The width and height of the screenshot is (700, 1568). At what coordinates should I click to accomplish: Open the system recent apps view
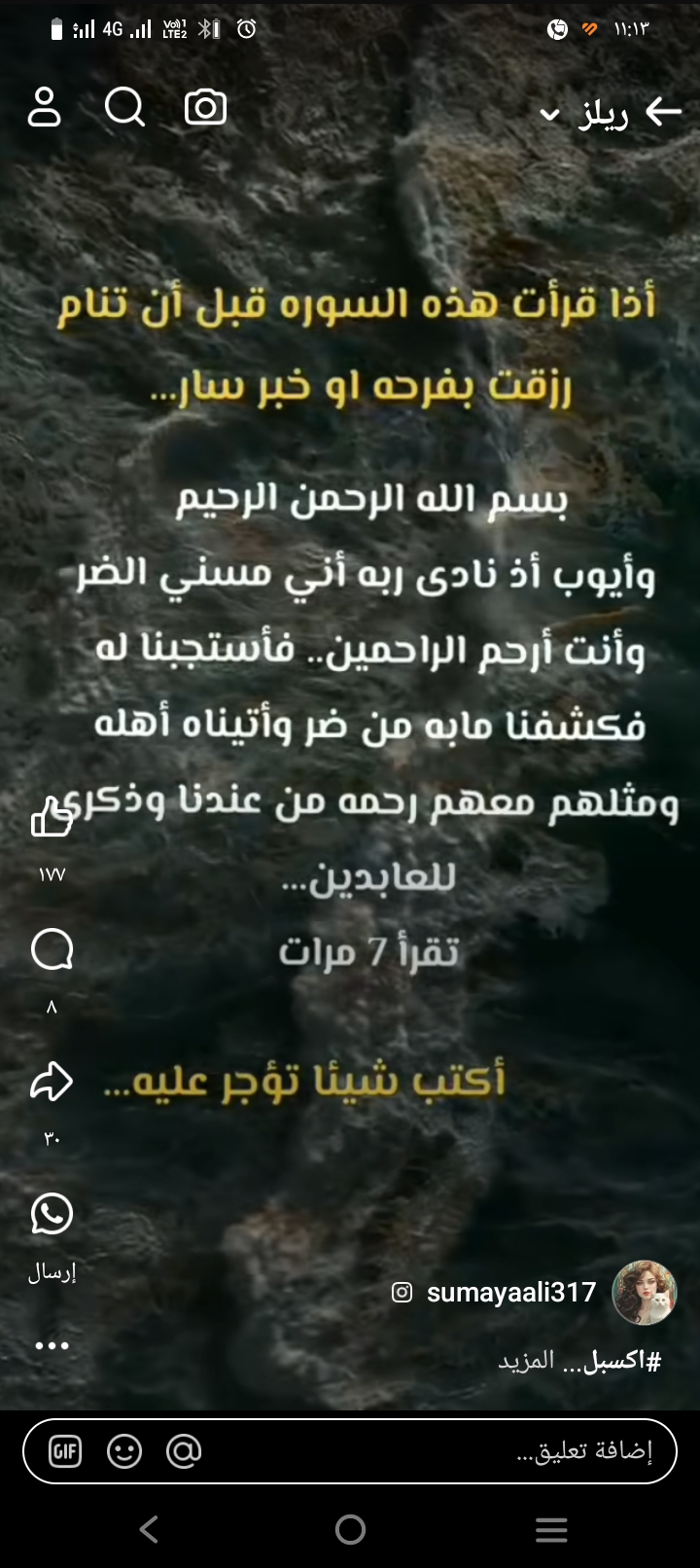tap(551, 1529)
